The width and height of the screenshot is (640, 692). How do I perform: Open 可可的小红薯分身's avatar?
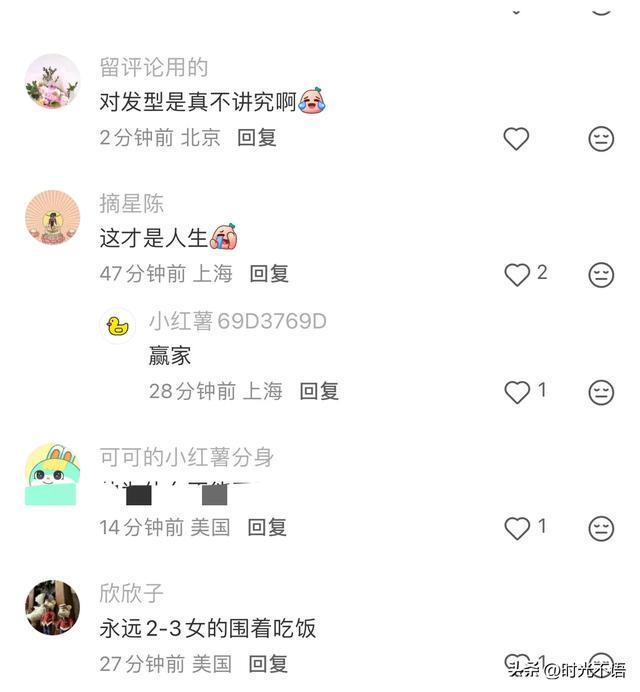coord(52,473)
